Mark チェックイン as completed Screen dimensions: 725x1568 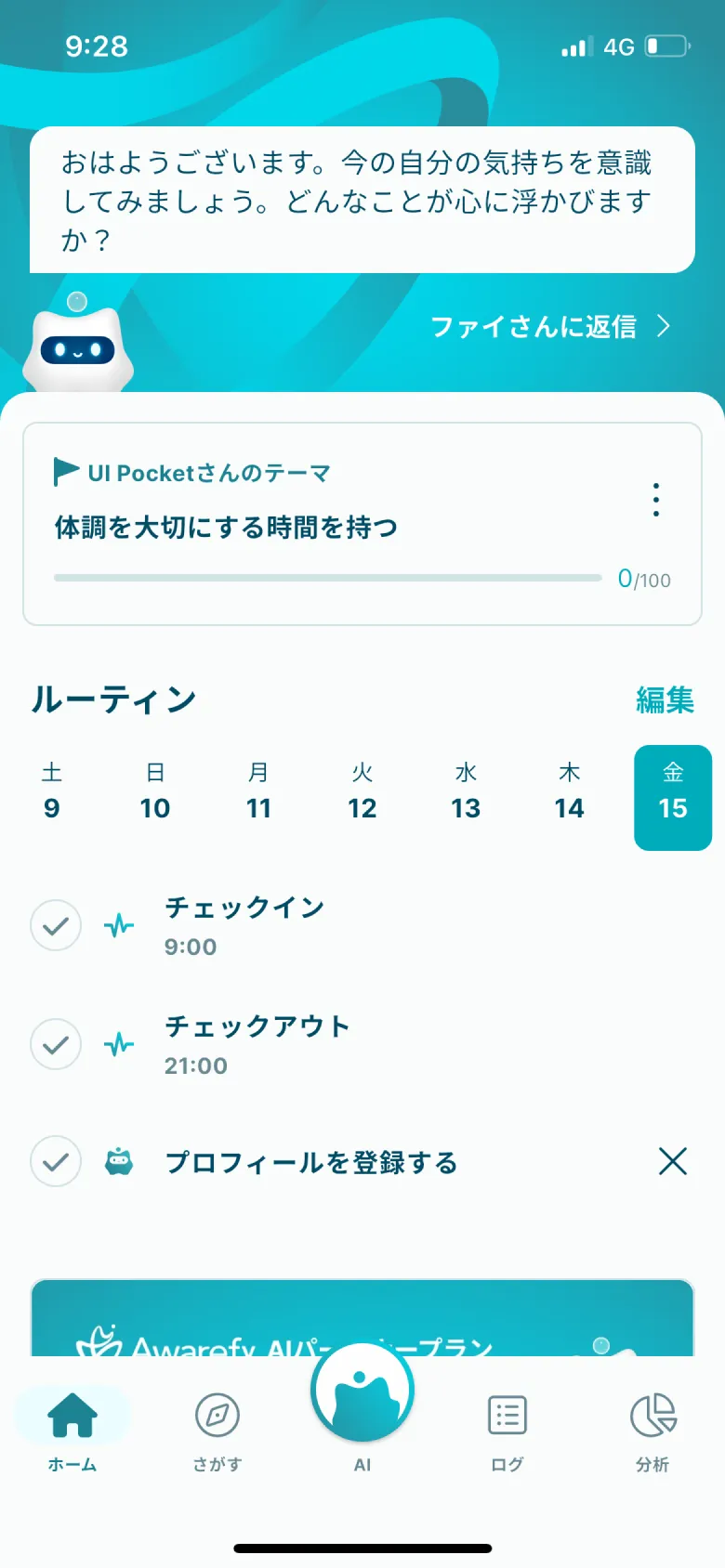point(56,926)
